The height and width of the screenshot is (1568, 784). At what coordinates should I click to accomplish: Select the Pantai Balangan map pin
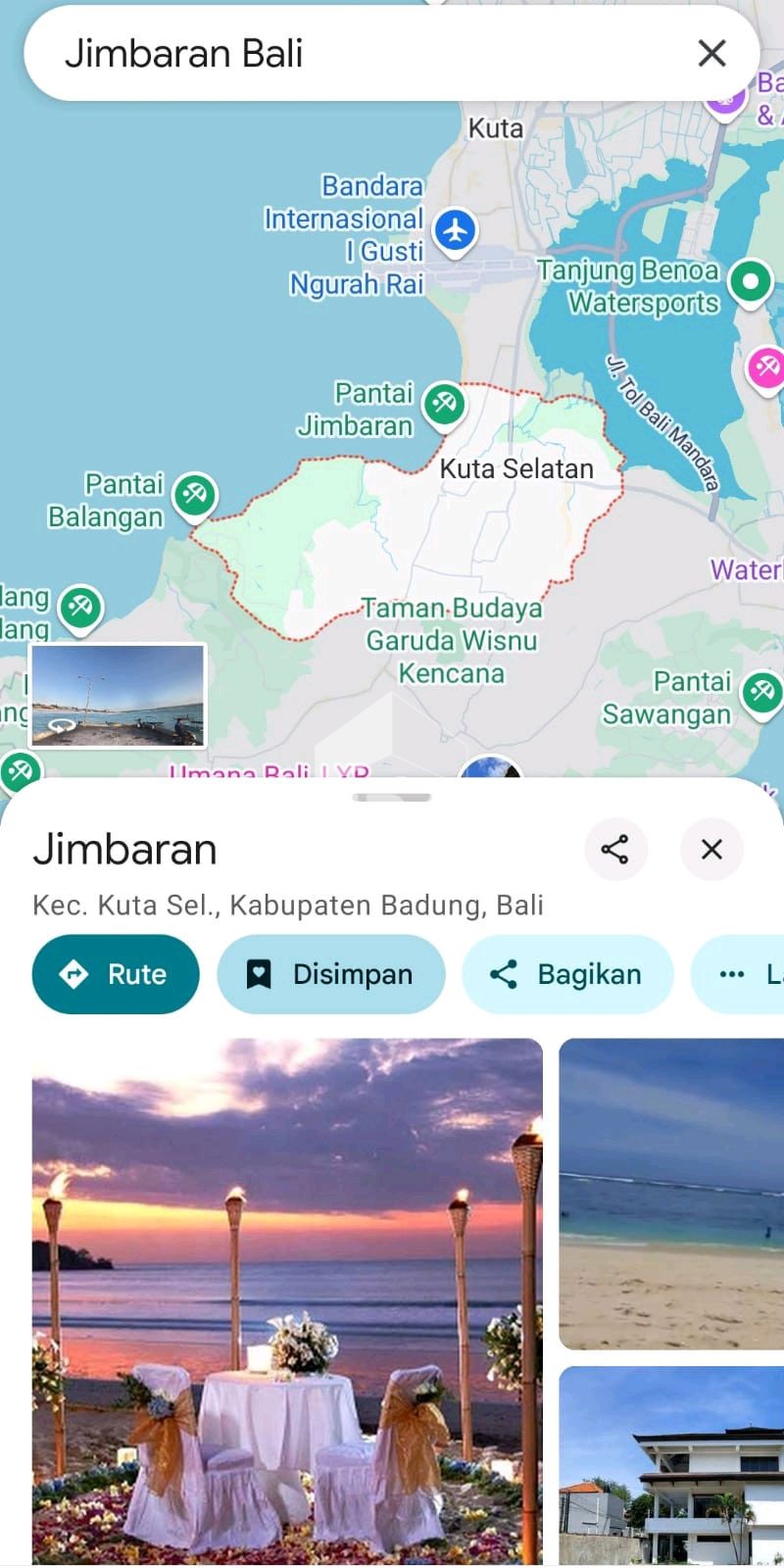[194, 494]
